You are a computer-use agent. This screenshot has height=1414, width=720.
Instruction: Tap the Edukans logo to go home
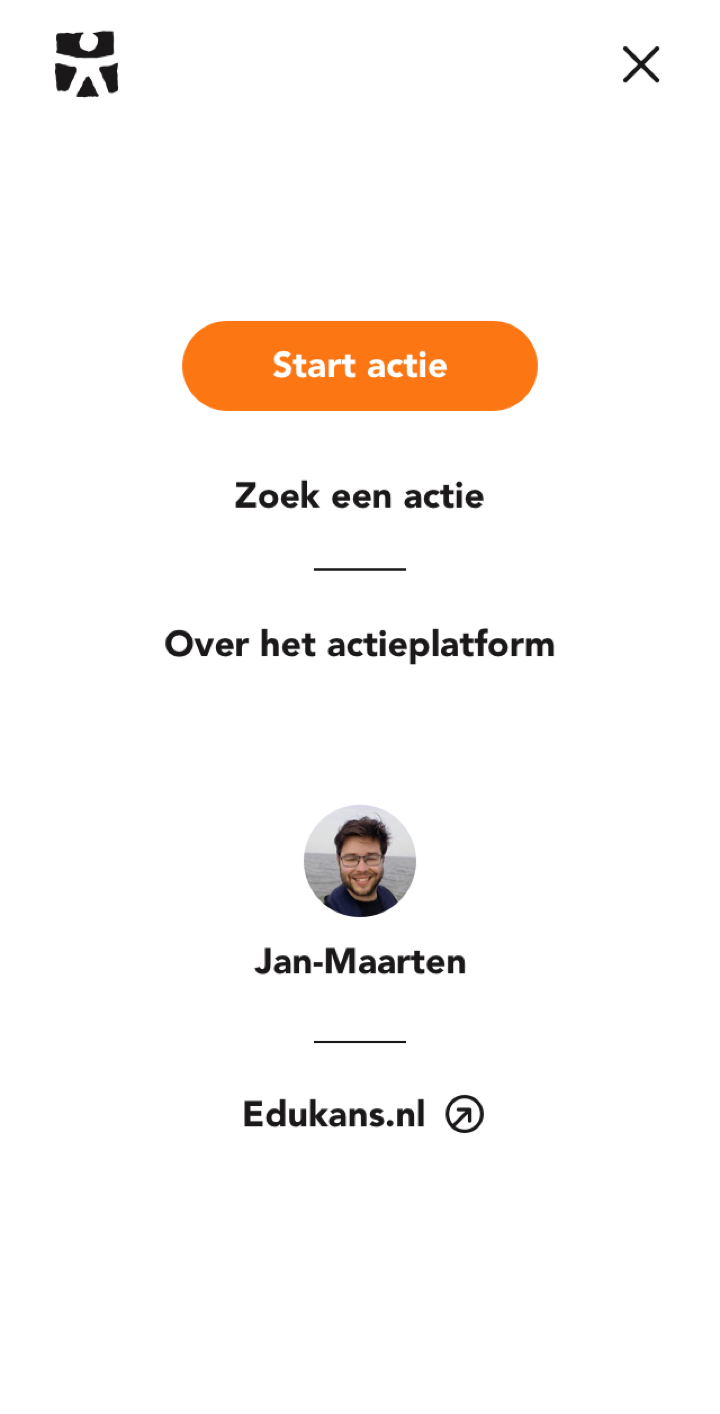[87, 64]
